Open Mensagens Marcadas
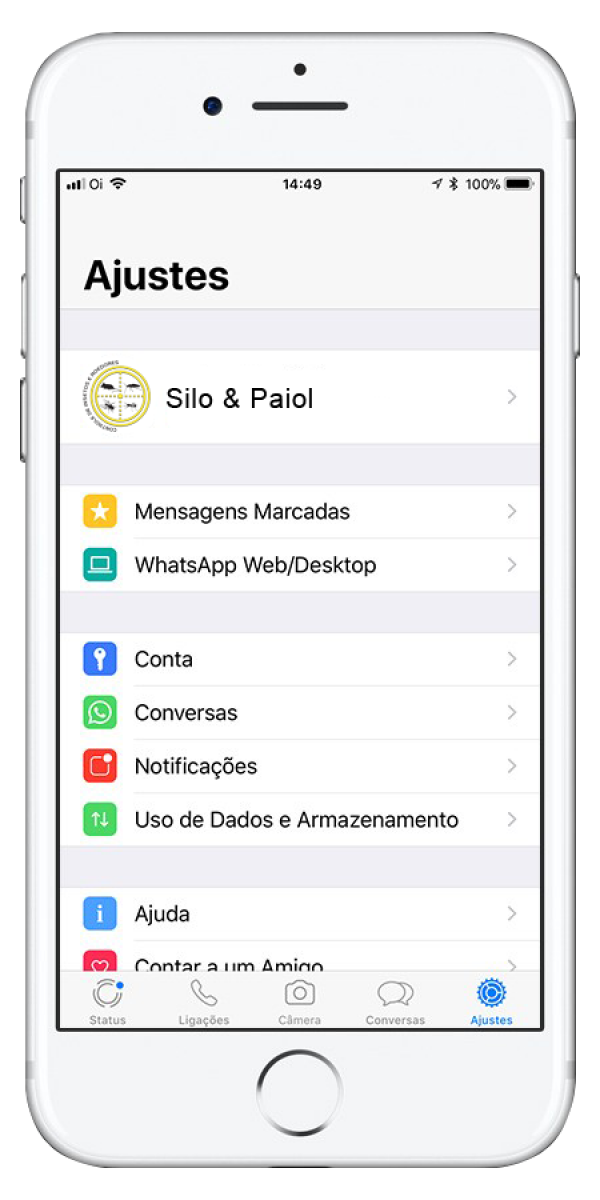The image size is (600, 1200). (x=298, y=512)
